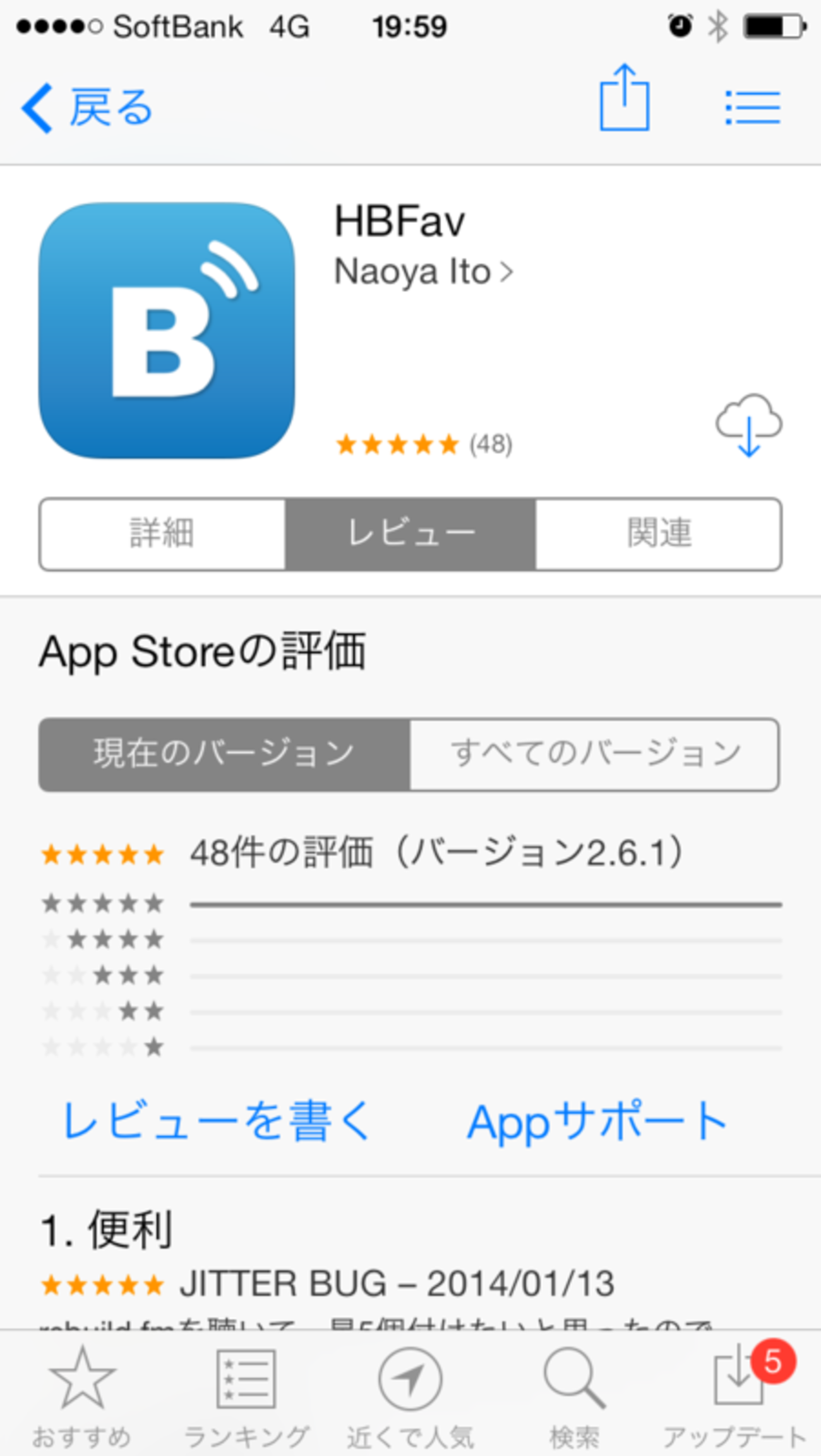Viewport: 821px width, 1456px height.
Task: Share the HBFav app page
Action: (x=624, y=98)
